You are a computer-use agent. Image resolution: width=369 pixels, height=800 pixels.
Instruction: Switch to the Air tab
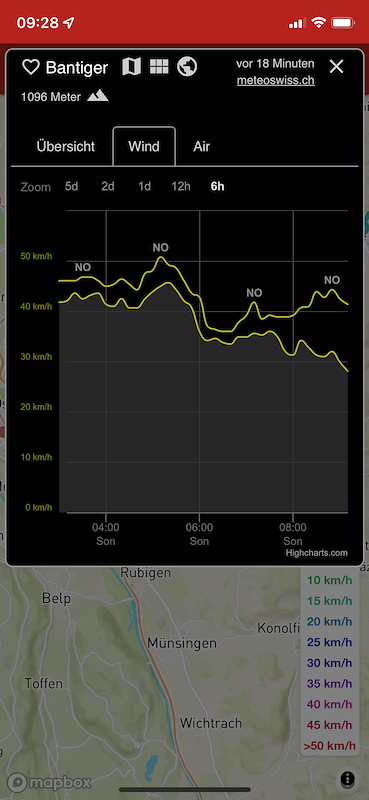[x=202, y=146]
